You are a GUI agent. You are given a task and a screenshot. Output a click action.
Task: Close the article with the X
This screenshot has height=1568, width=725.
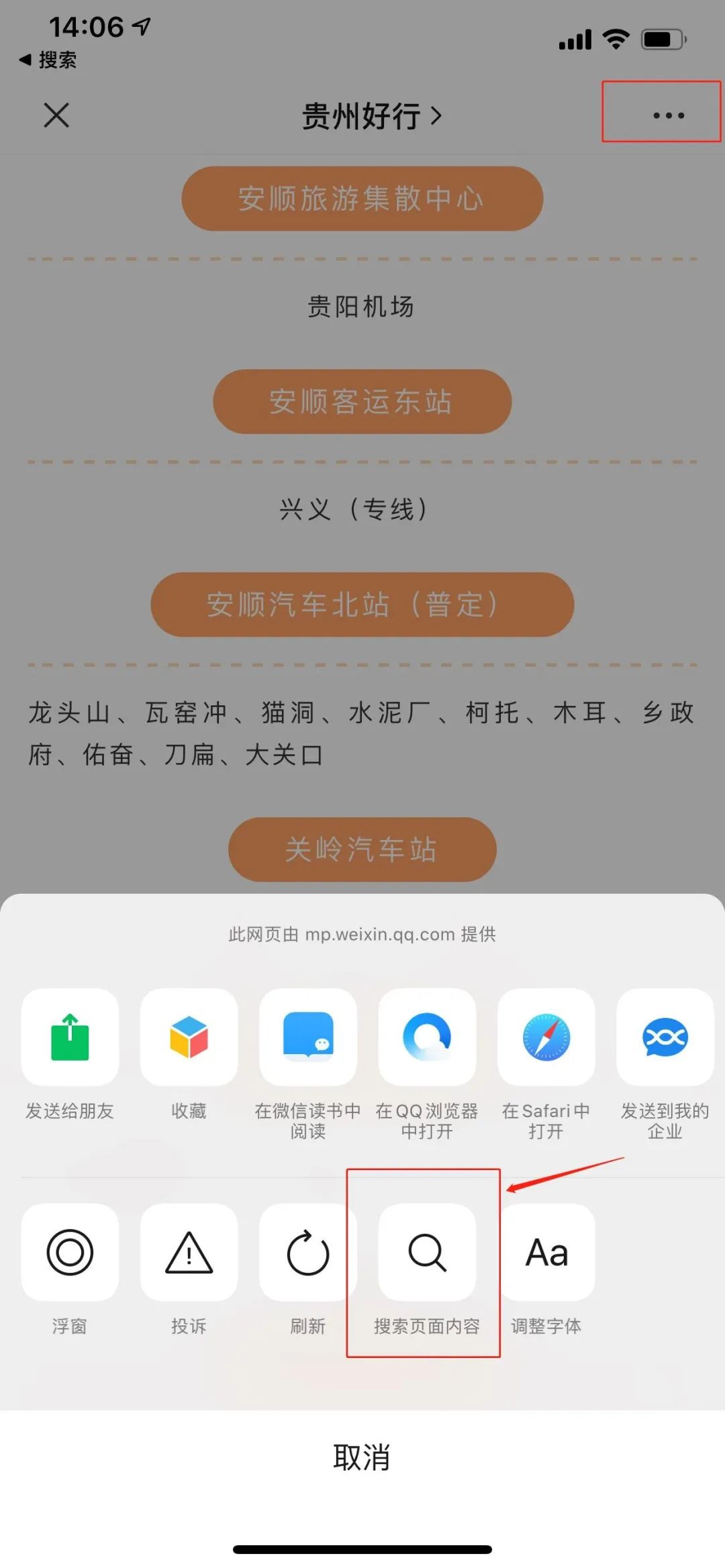coord(56,115)
